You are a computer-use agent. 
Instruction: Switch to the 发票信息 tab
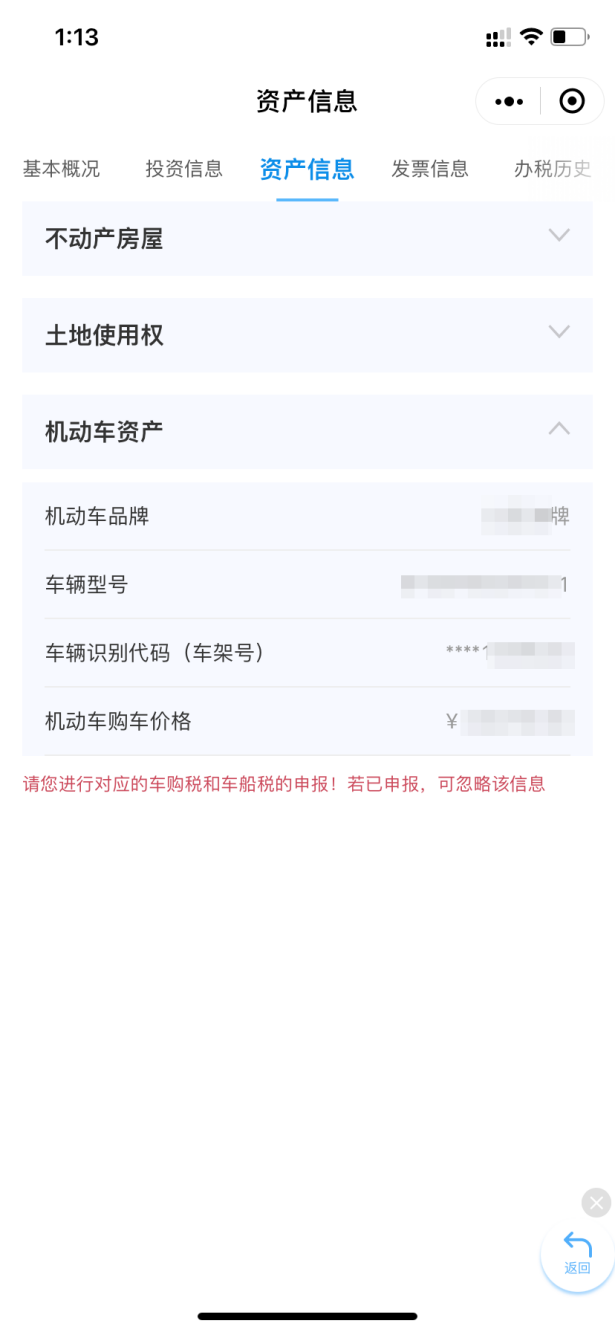click(430, 169)
